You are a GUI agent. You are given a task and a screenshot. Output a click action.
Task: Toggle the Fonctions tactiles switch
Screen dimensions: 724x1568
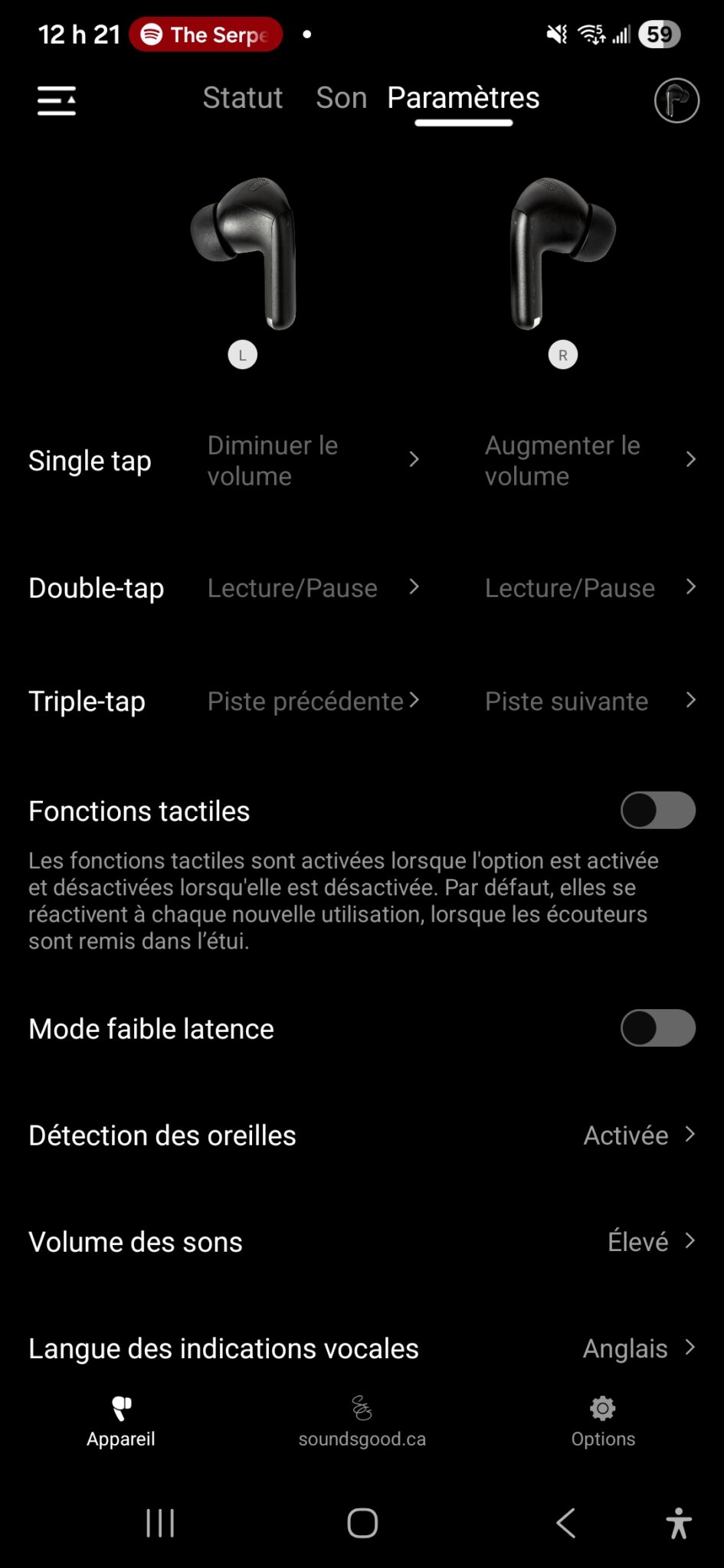point(657,810)
